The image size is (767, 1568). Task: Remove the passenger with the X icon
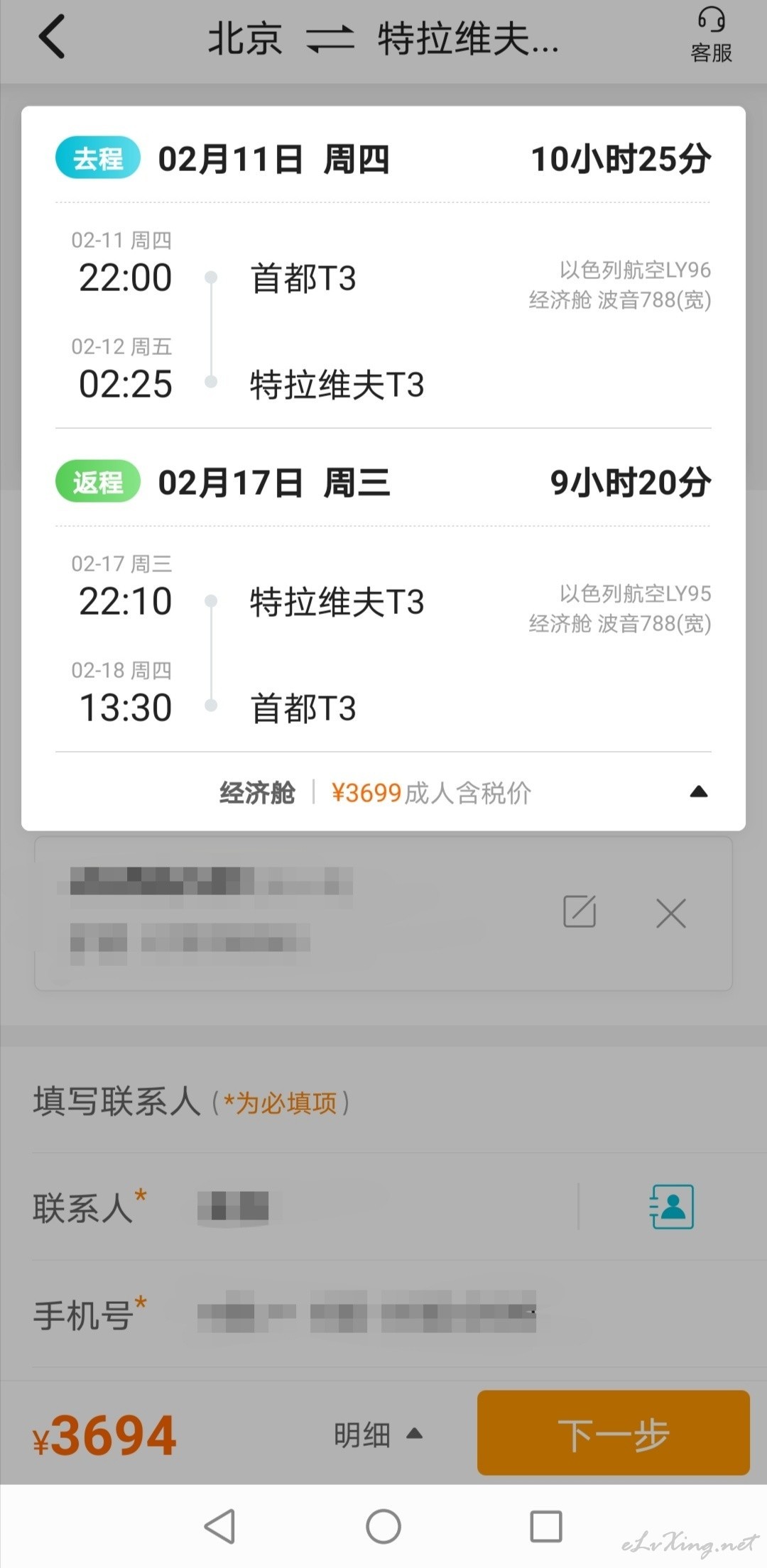[671, 913]
